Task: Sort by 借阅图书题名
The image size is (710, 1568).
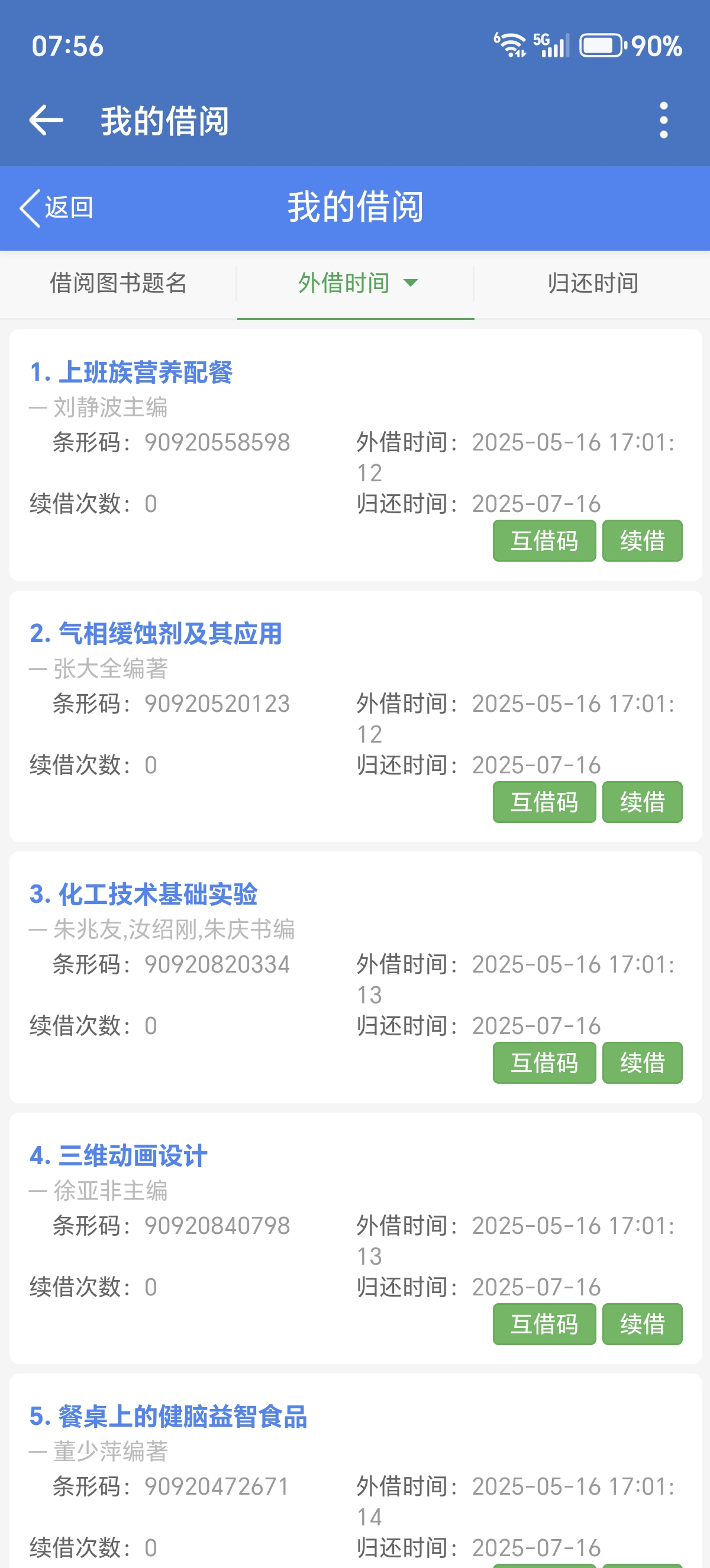Action: [118, 283]
